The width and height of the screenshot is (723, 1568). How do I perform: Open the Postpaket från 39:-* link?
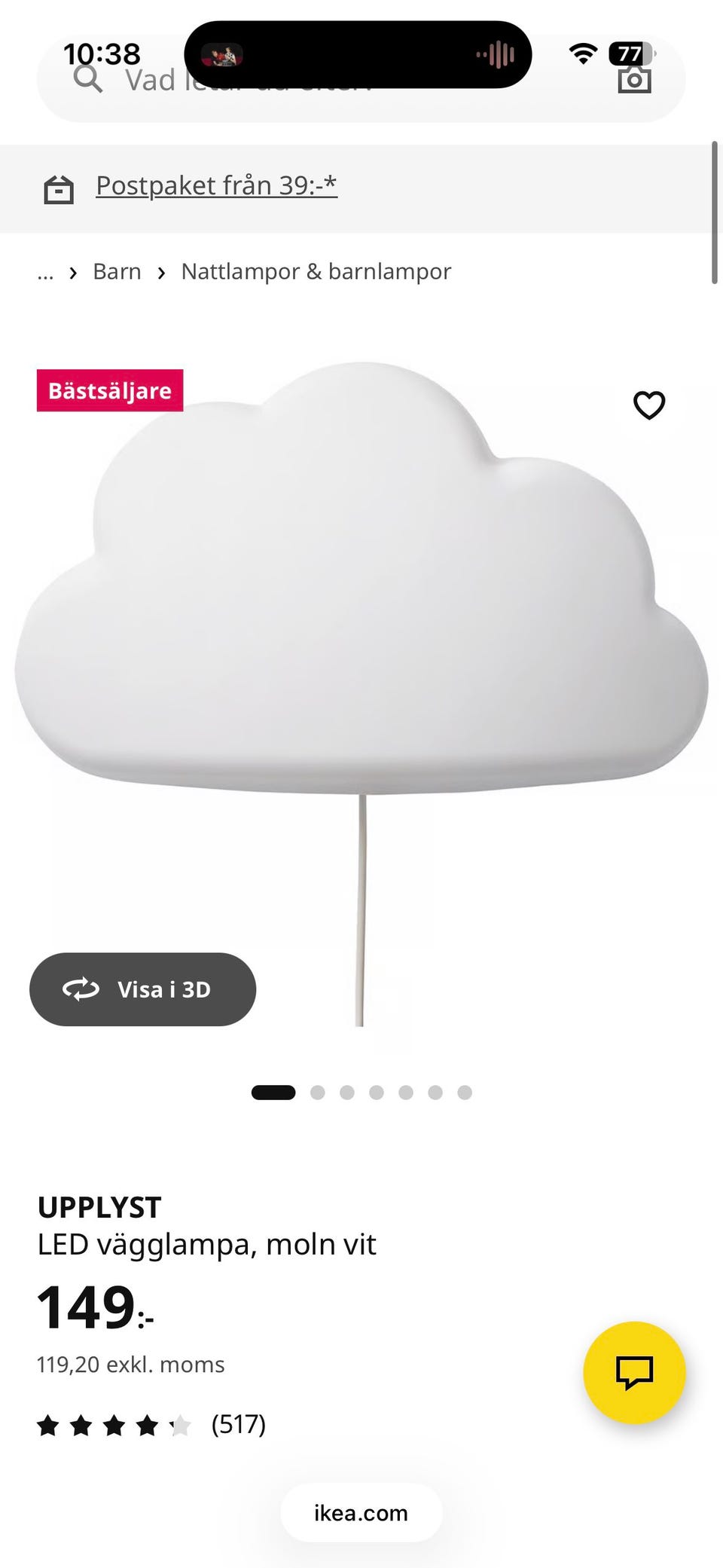tap(216, 185)
